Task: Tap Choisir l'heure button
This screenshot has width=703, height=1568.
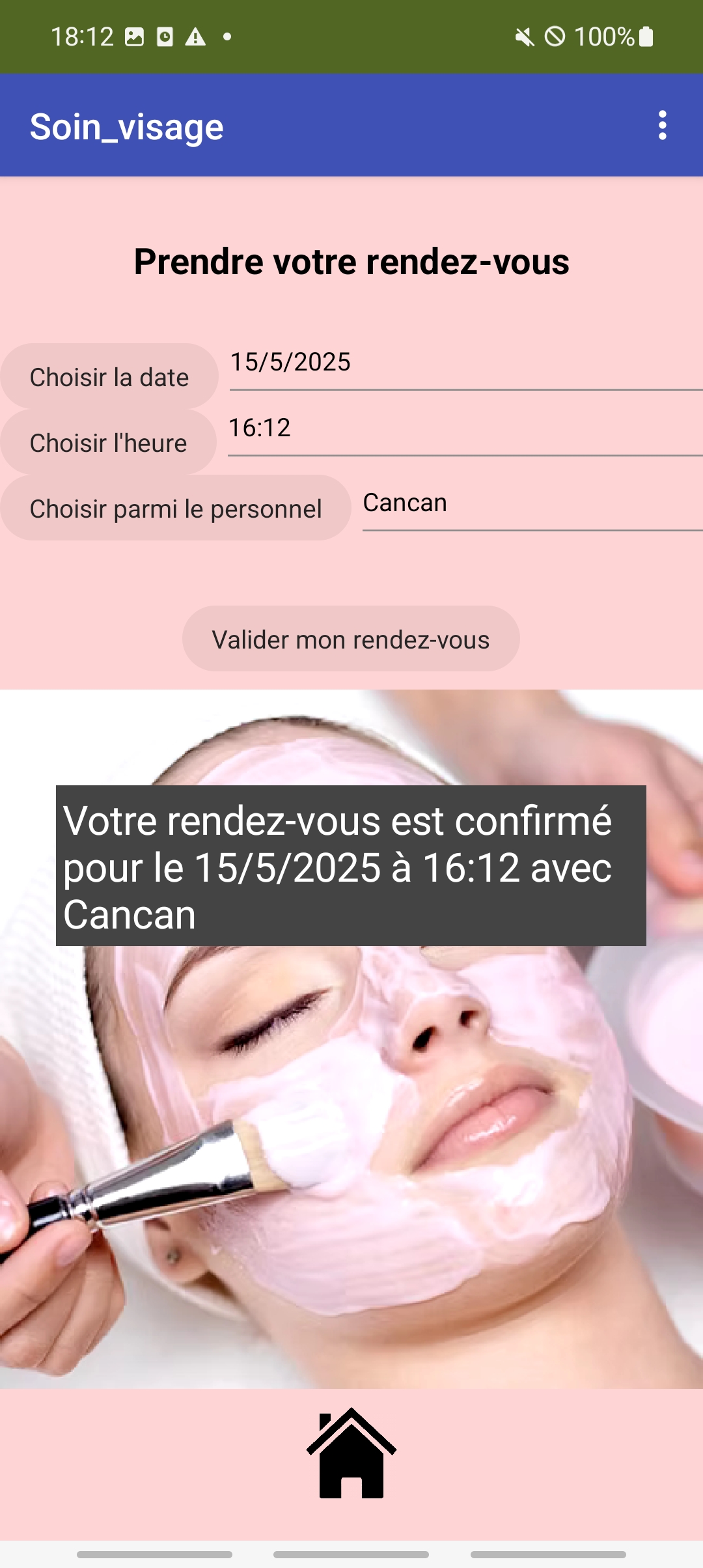Action: point(108,443)
